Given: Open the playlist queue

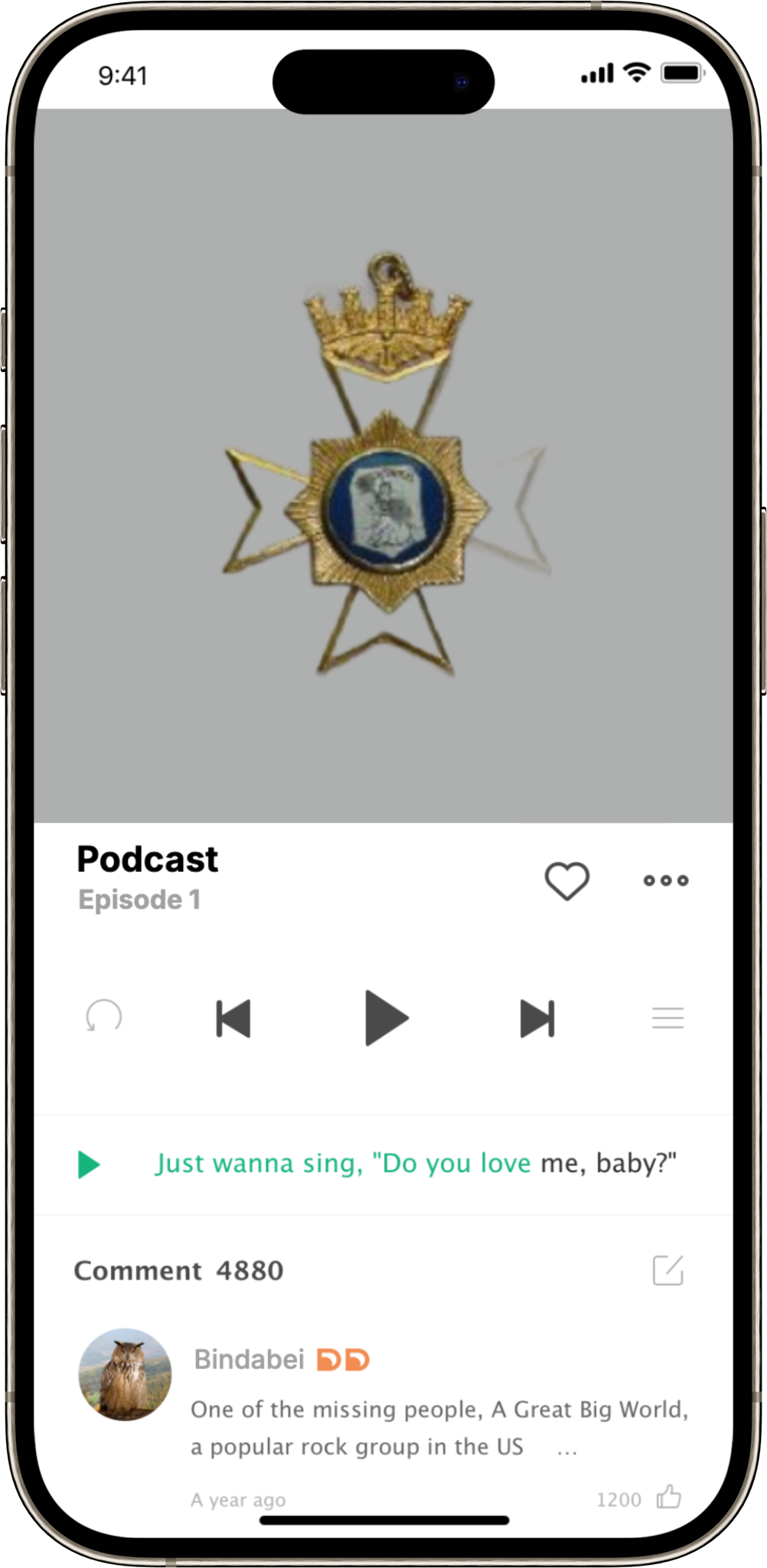Looking at the screenshot, I should (x=667, y=1018).
